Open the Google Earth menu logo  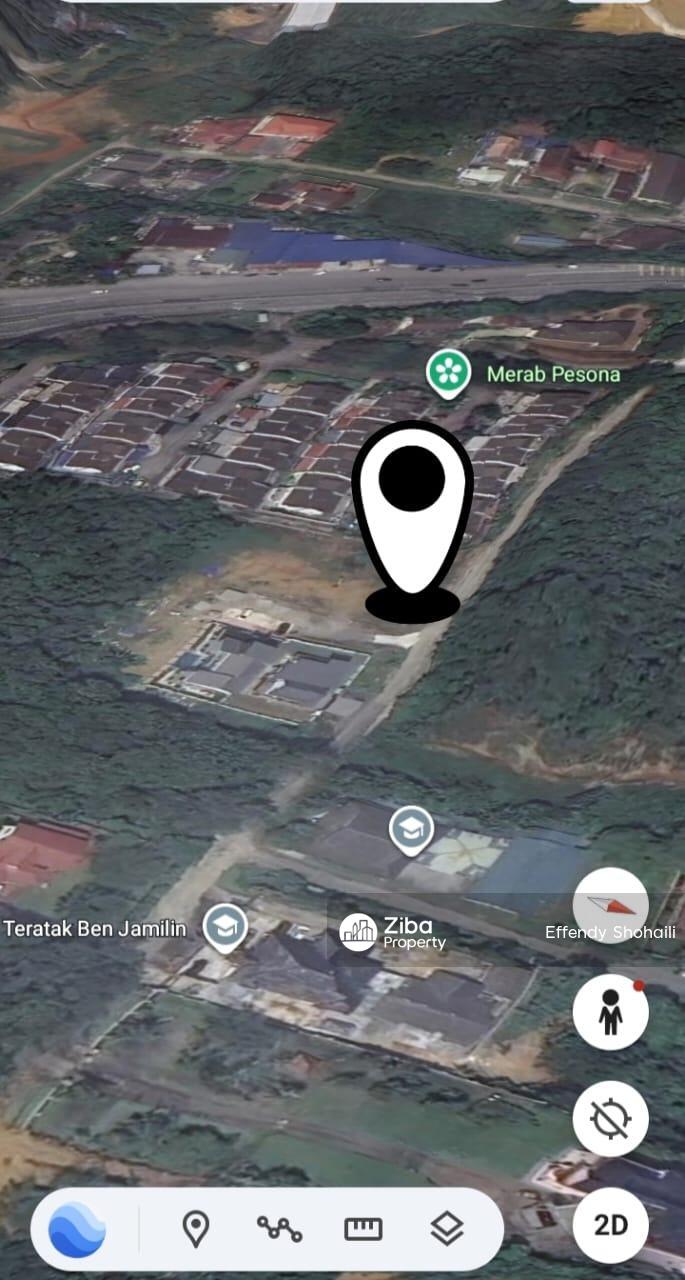(x=77, y=1228)
